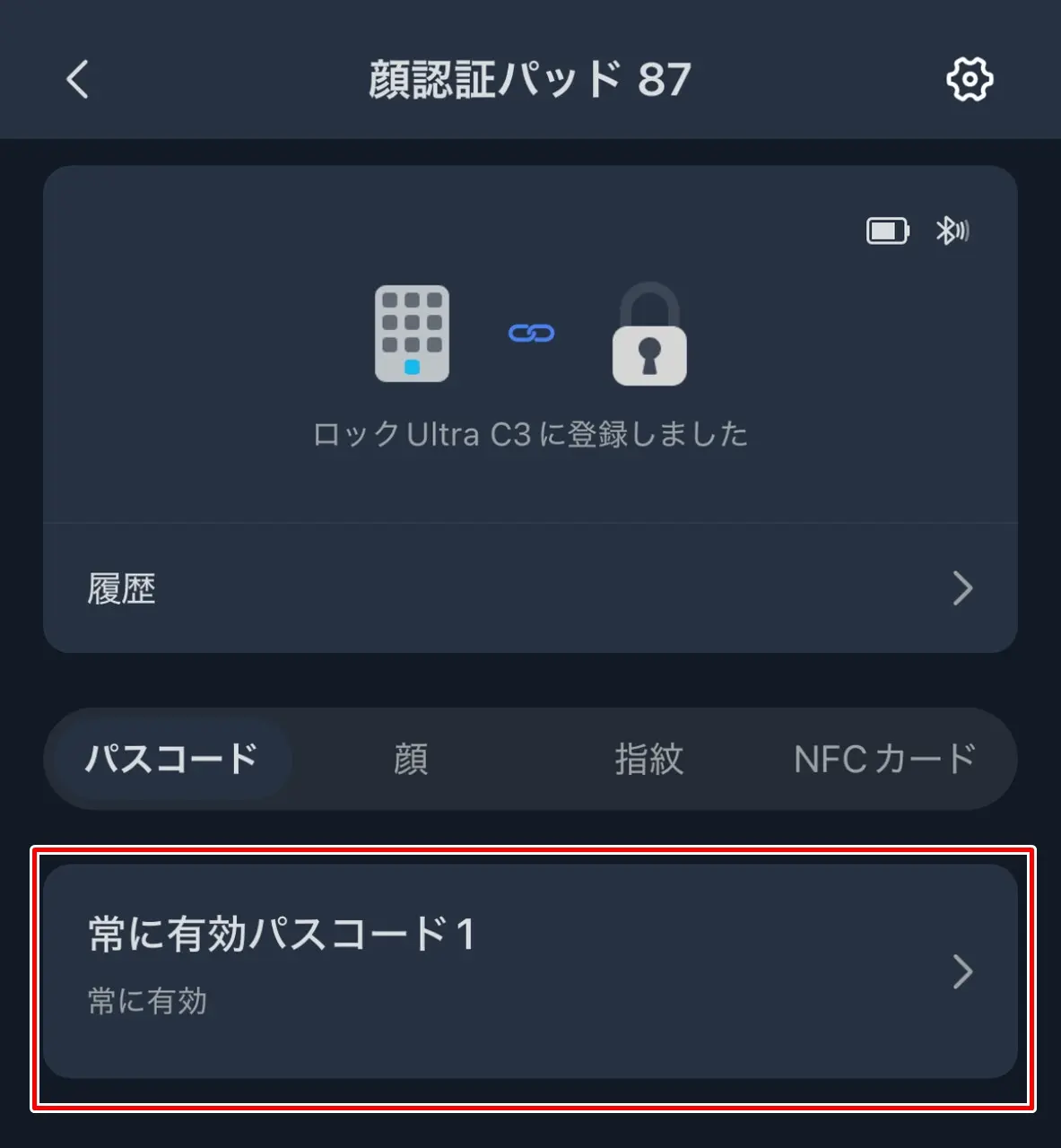1061x1148 pixels.
Task: Select the パスコード tab
Action: [x=171, y=759]
